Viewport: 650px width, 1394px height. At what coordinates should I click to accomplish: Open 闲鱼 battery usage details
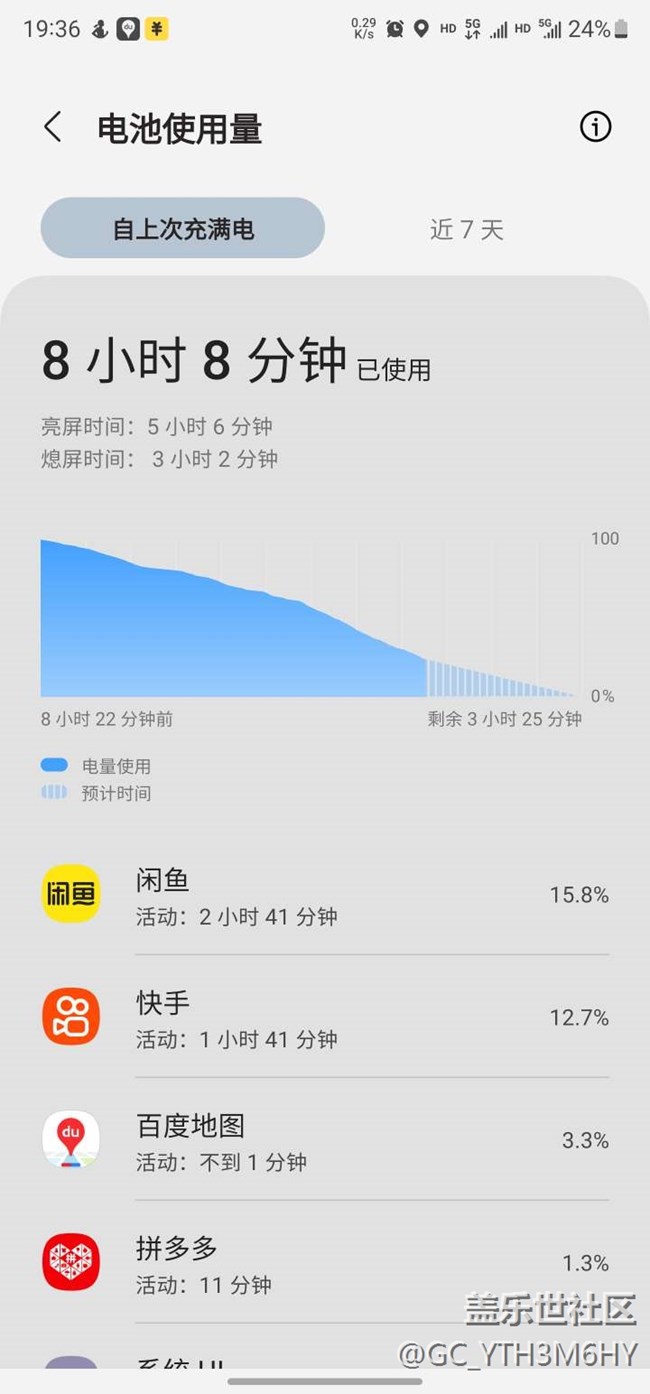tap(325, 895)
